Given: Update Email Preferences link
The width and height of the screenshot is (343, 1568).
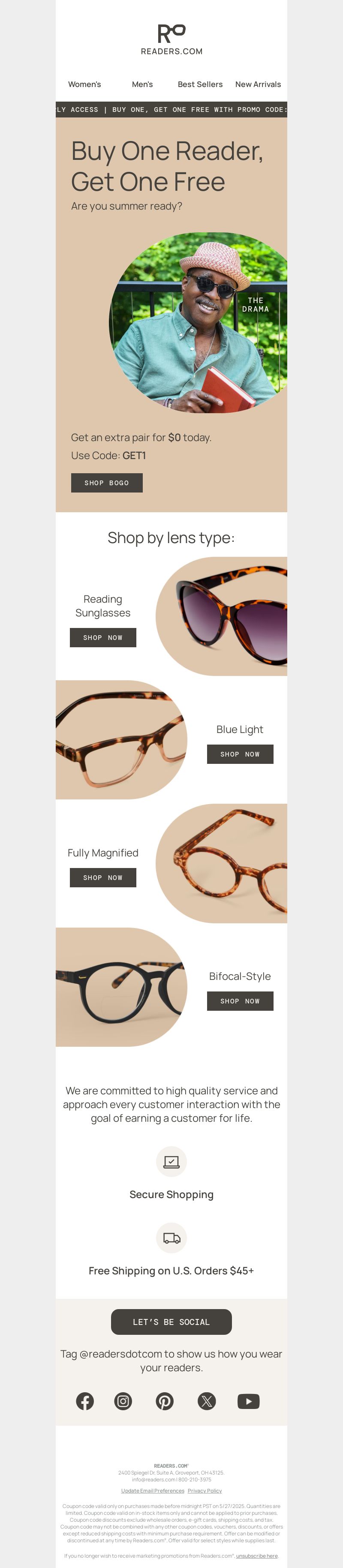Looking at the screenshot, I should click(x=152, y=1491).
